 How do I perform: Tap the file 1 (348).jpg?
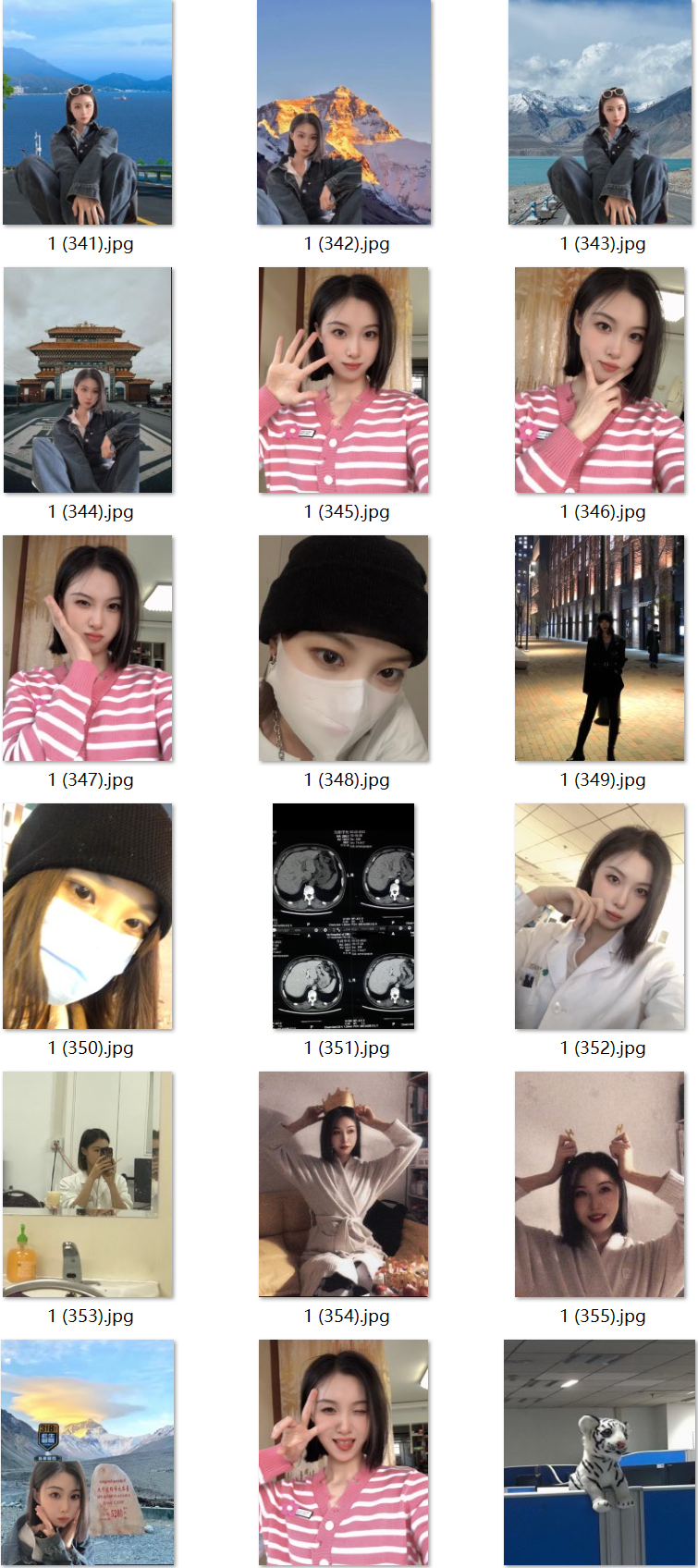344,648
